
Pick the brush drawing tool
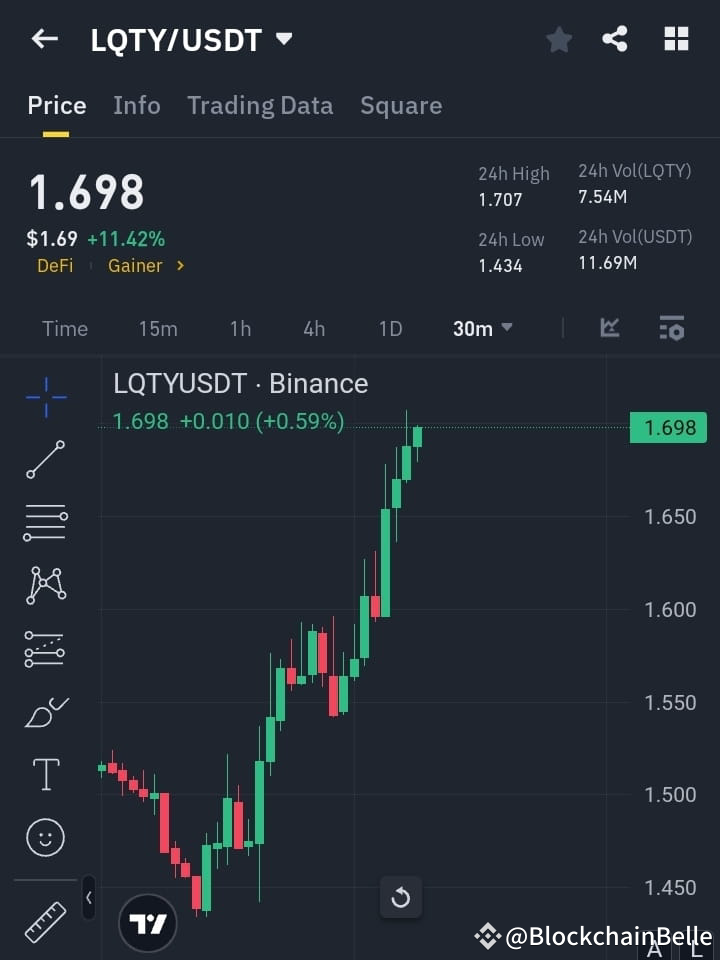click(x=45, y=712)
